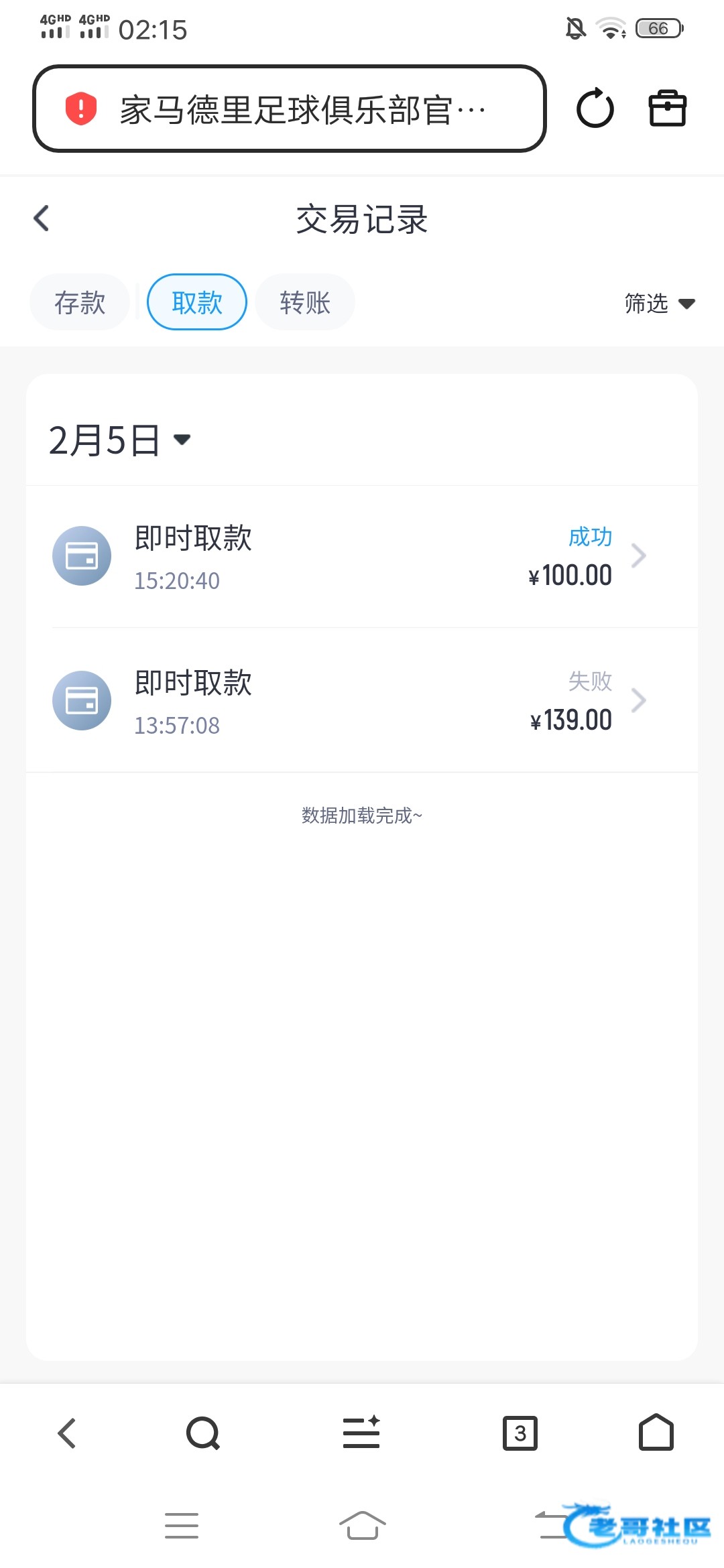View the failed ¥139.00 withdrawal details
Screen dimensions: 724x1568
[362, 701]
